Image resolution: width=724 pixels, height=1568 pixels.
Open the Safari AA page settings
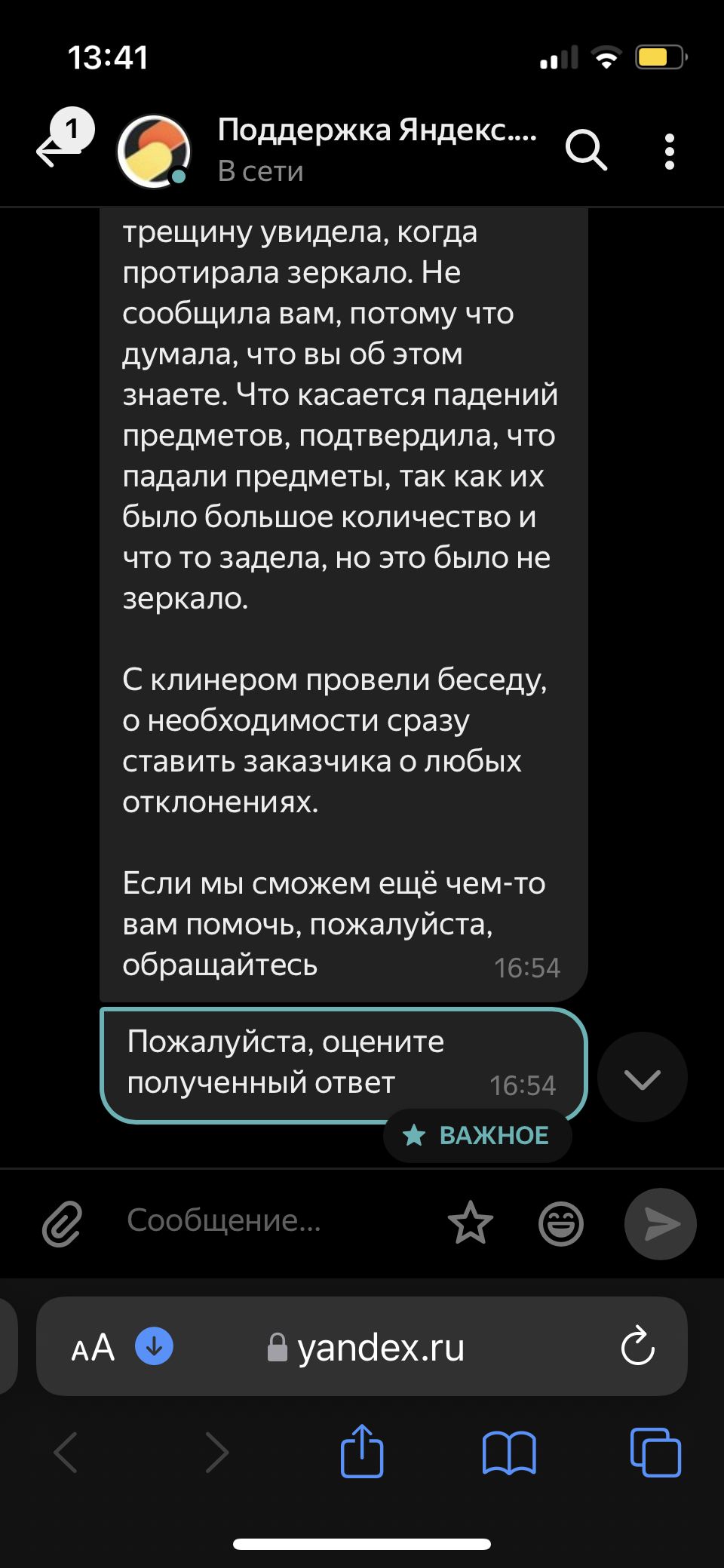point(93,1347)
